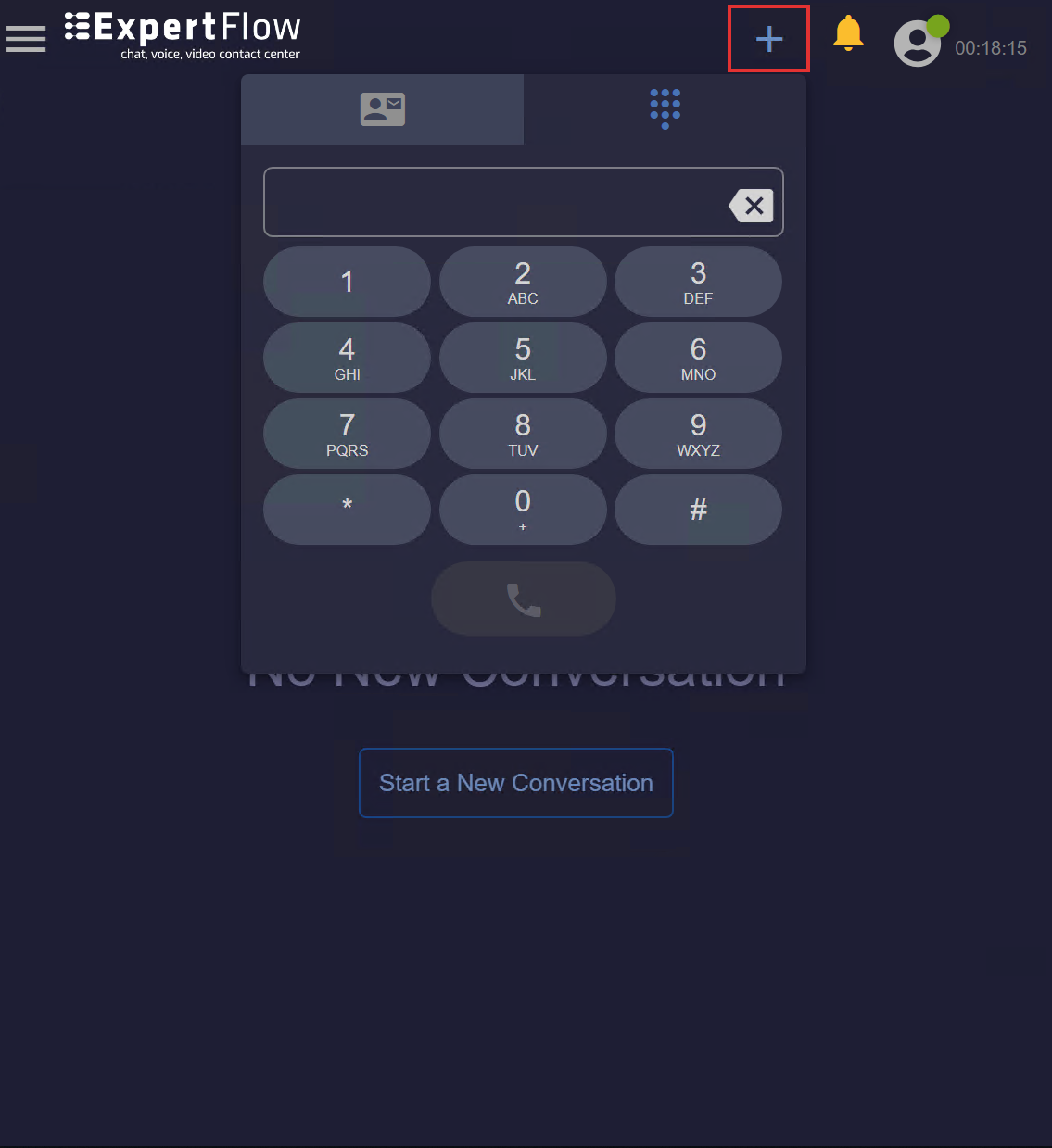Enter the star key
The image size is (1052, 1148).
tap(347, 510)
